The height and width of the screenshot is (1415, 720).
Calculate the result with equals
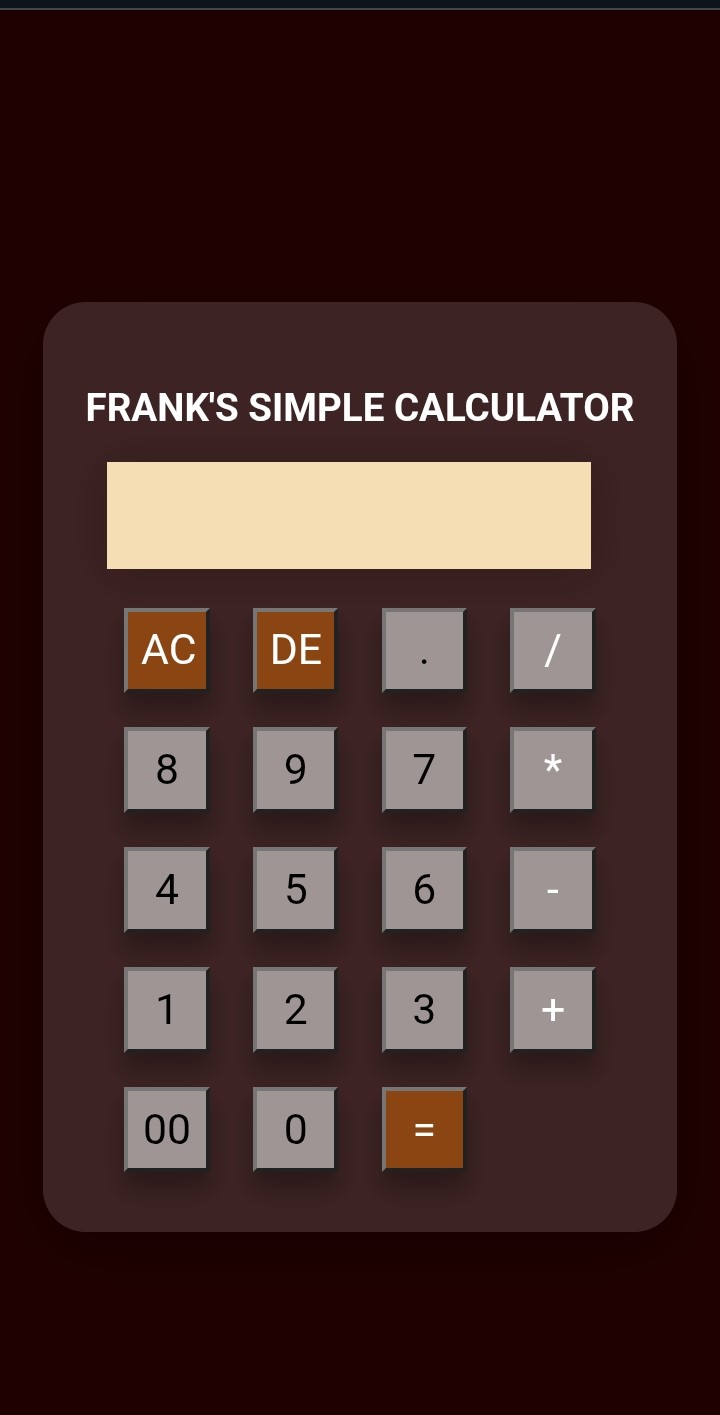424,1129
